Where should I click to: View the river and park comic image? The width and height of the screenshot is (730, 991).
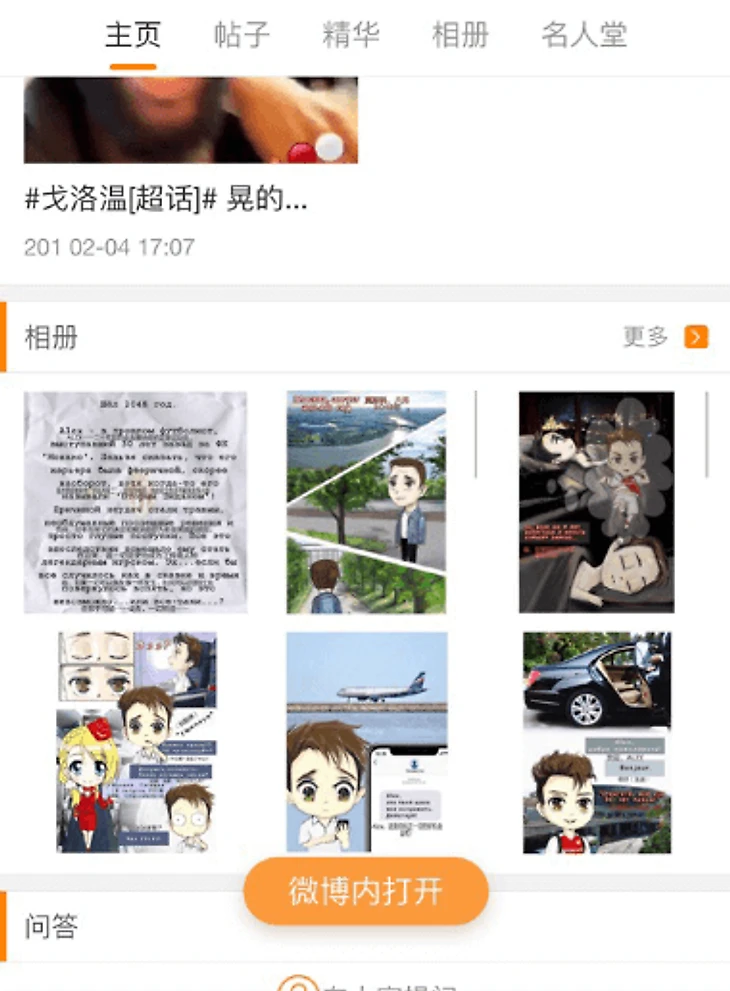[366, 502]
